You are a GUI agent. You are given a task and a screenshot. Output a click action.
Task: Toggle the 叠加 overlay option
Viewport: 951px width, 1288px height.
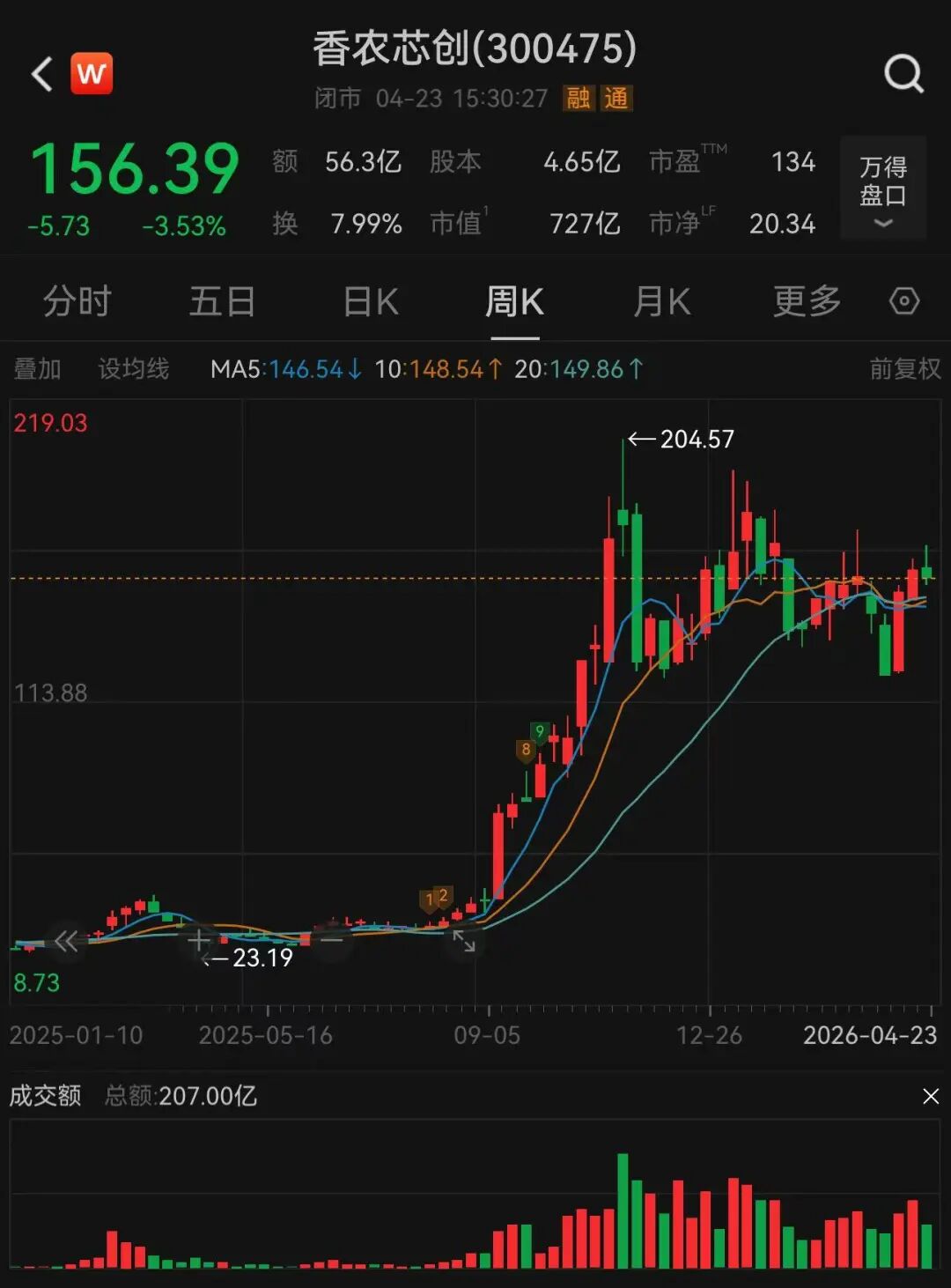(x=36, y=369)
